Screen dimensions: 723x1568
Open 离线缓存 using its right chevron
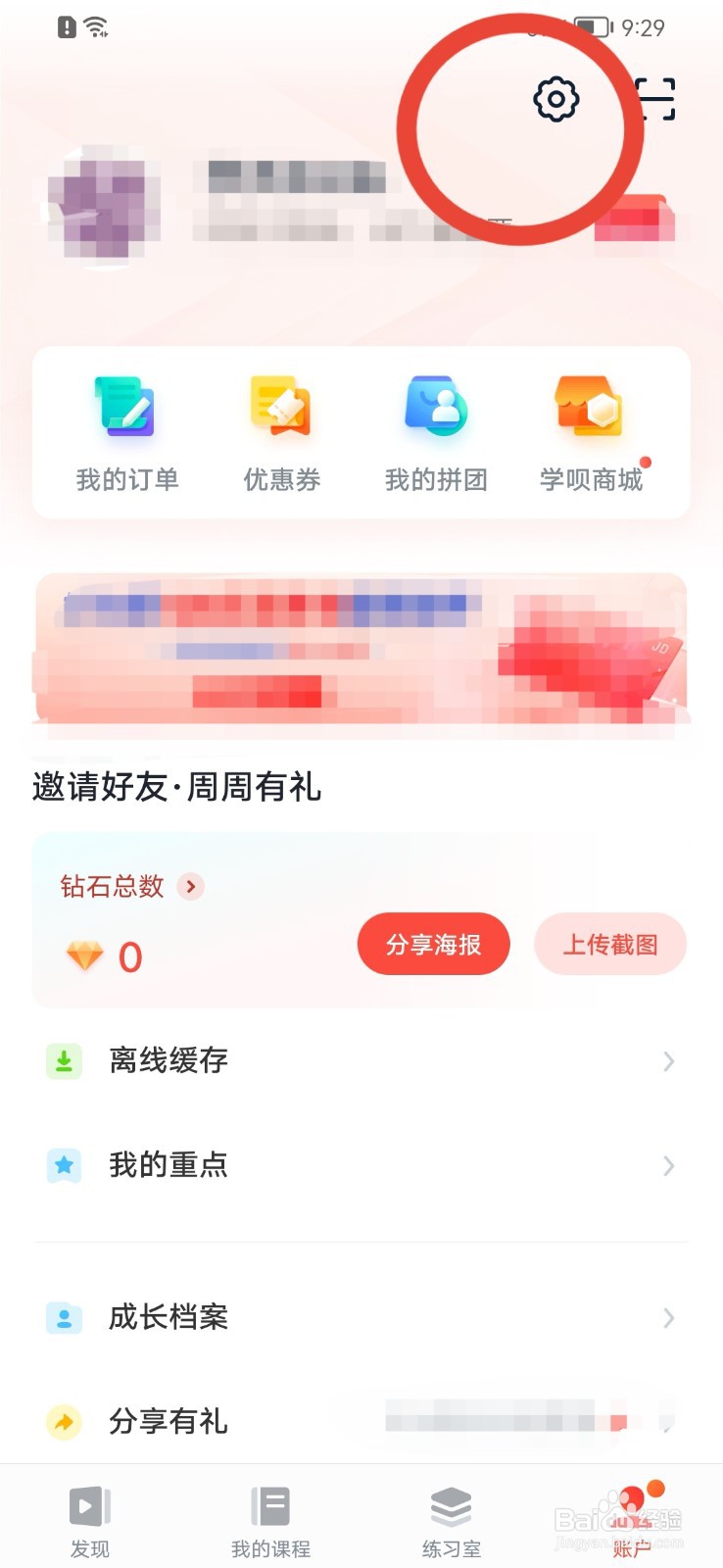tap(667, 1060)
